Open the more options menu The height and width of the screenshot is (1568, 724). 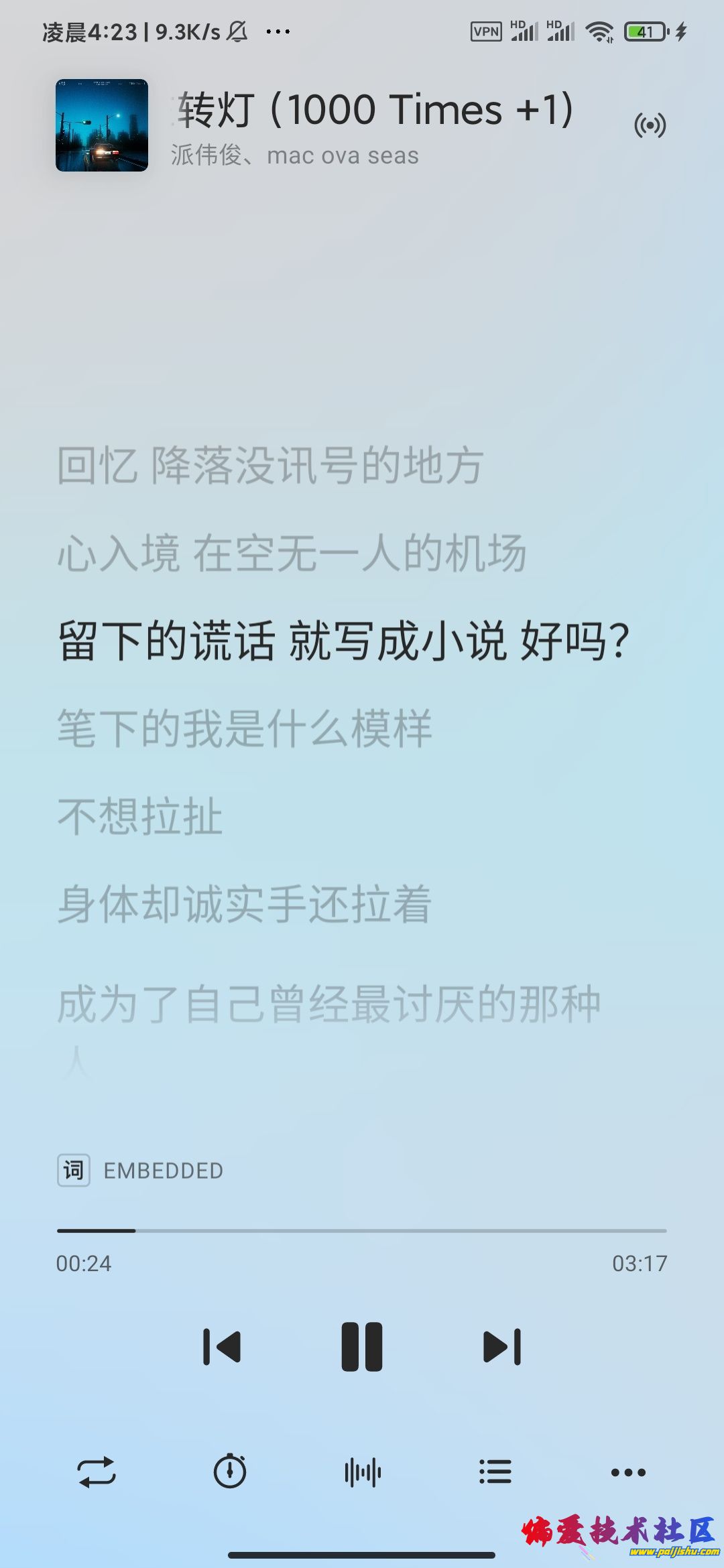628,1472
